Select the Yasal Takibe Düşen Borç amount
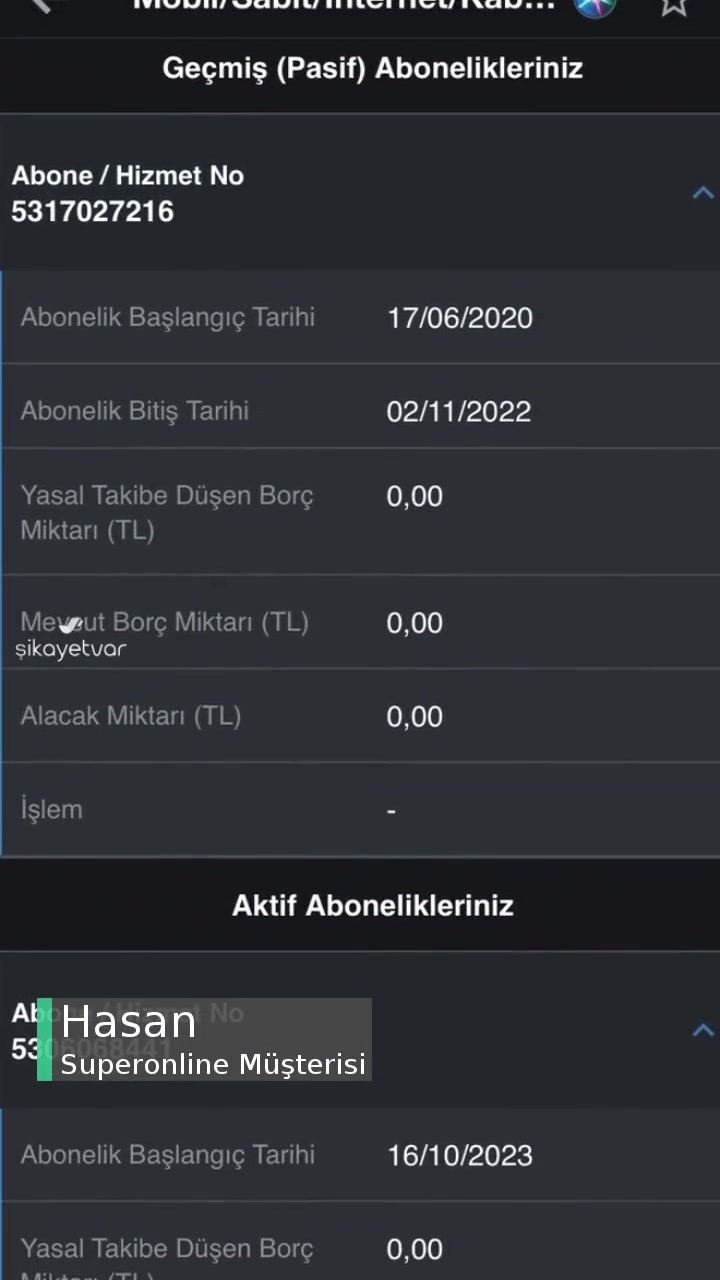 click(414, 496)
